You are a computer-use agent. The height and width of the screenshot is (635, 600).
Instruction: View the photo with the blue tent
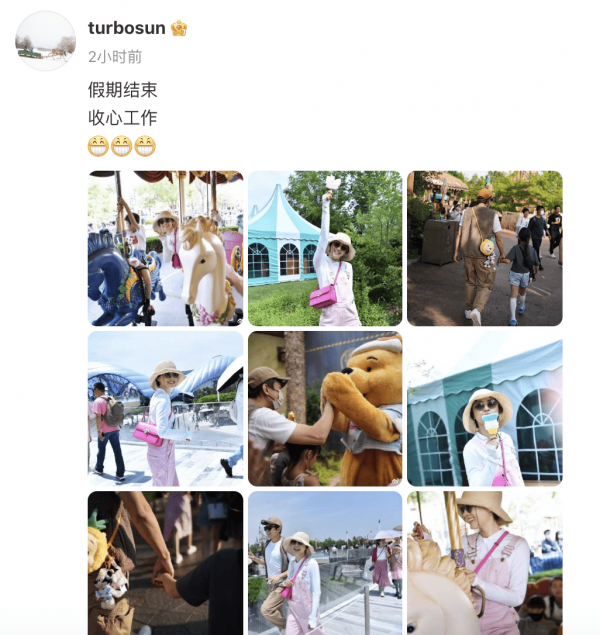(x=325, y=248)
